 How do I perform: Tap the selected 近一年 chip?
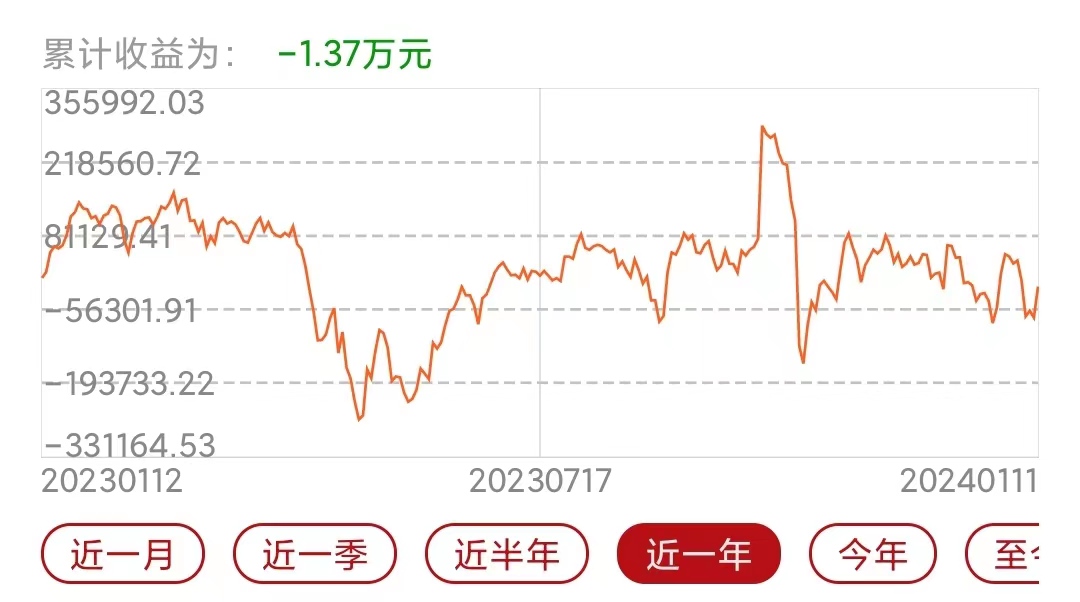[699, 554]
